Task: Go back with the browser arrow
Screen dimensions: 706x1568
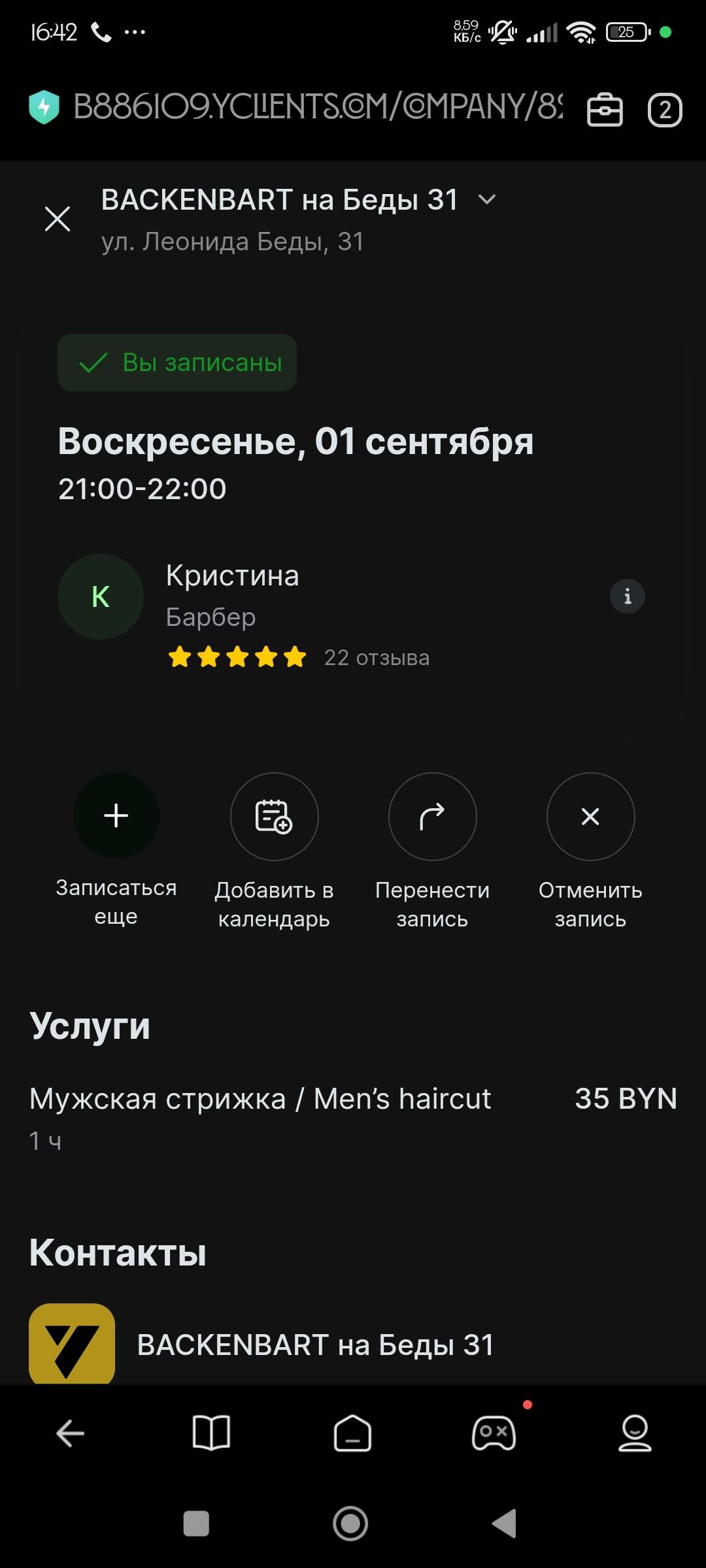Action: [x=71, y=1433]
